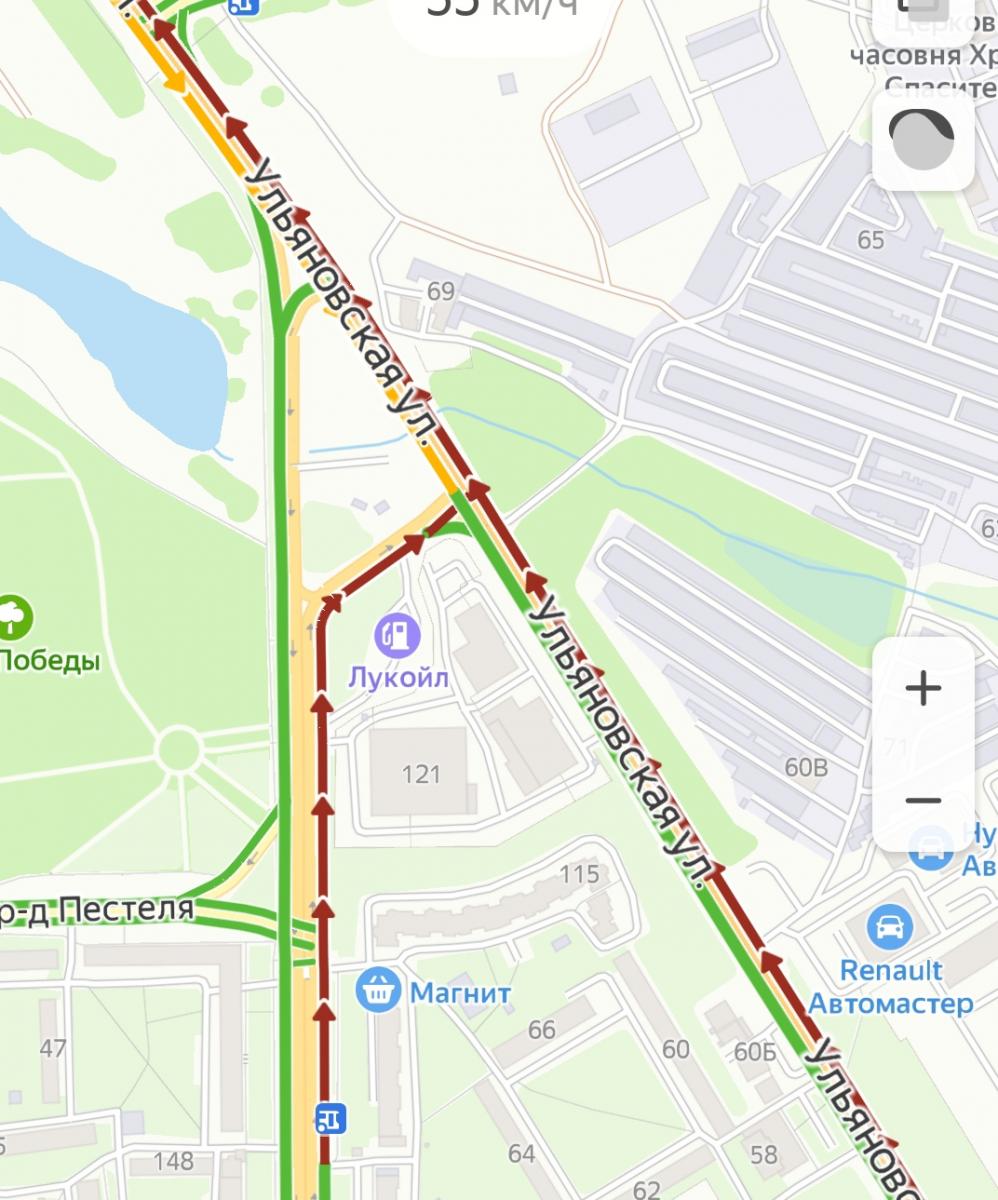This screenshot has width=998, height=1200.
Task: Zoom out of the map
Action: click(x=923, y=801)
